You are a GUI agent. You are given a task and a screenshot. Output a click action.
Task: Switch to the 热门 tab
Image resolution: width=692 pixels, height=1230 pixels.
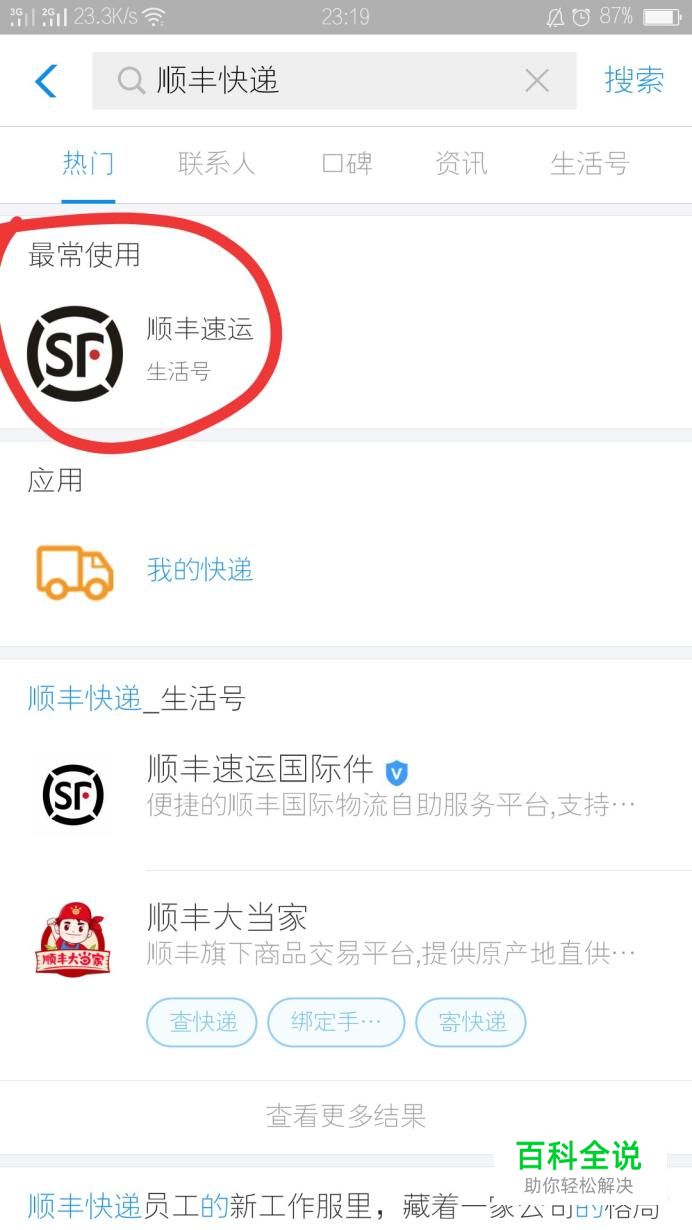tap(88, 164)
